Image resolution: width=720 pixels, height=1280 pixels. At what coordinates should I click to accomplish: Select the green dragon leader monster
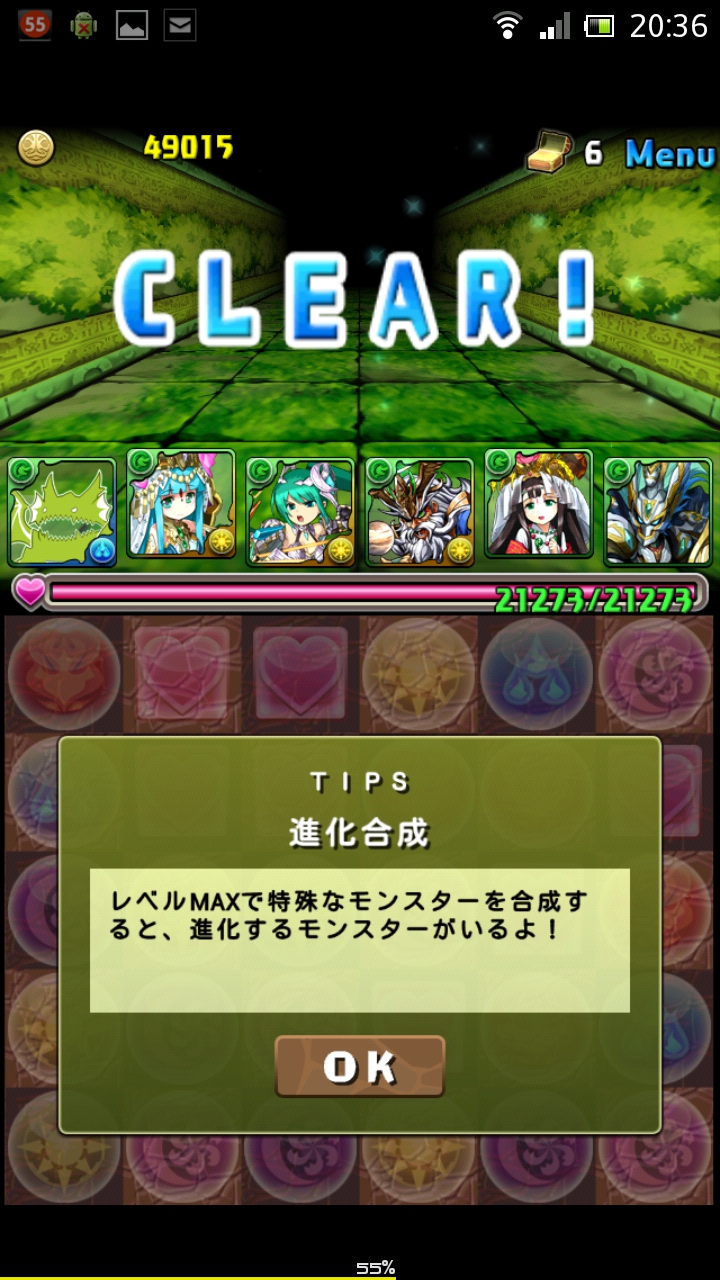coord(62,511)
